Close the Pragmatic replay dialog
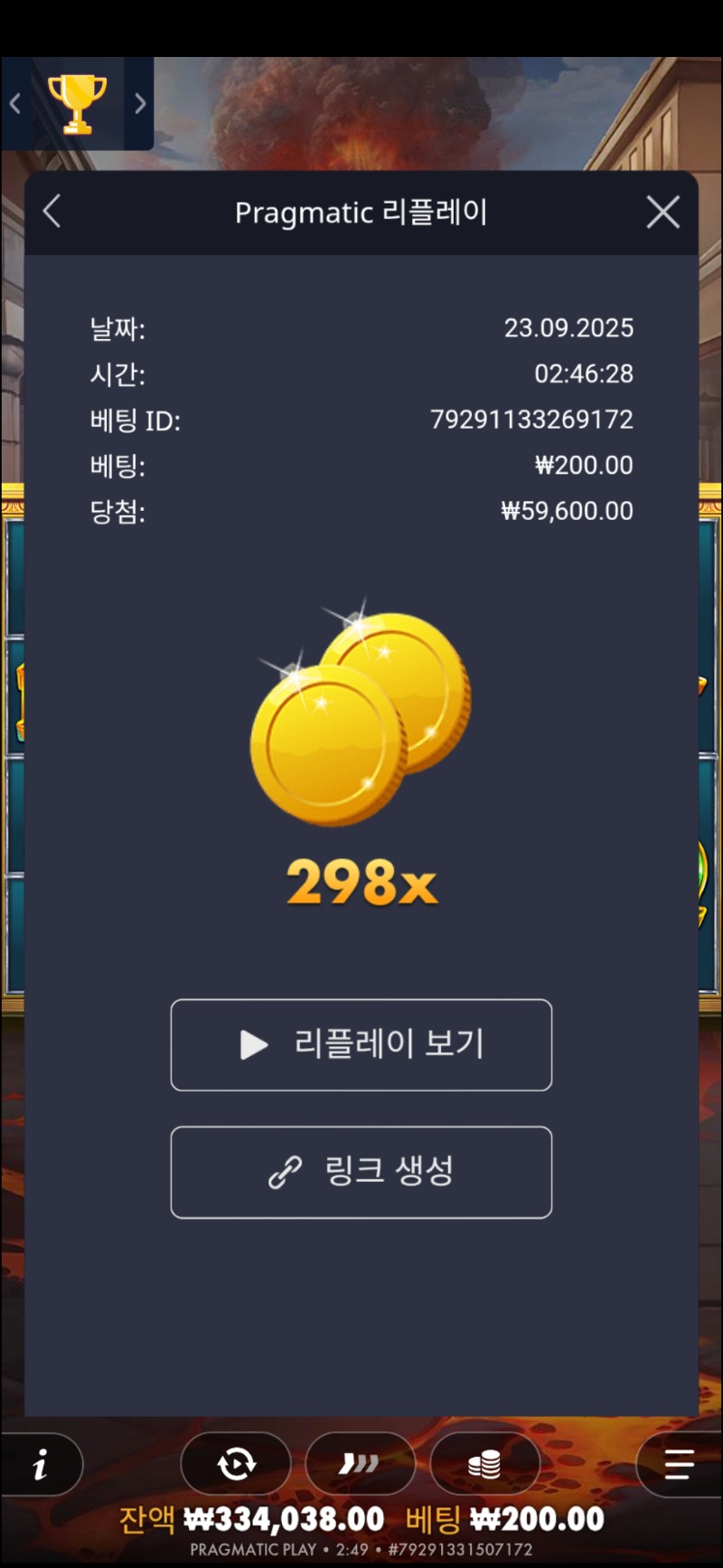 point(663,213)
